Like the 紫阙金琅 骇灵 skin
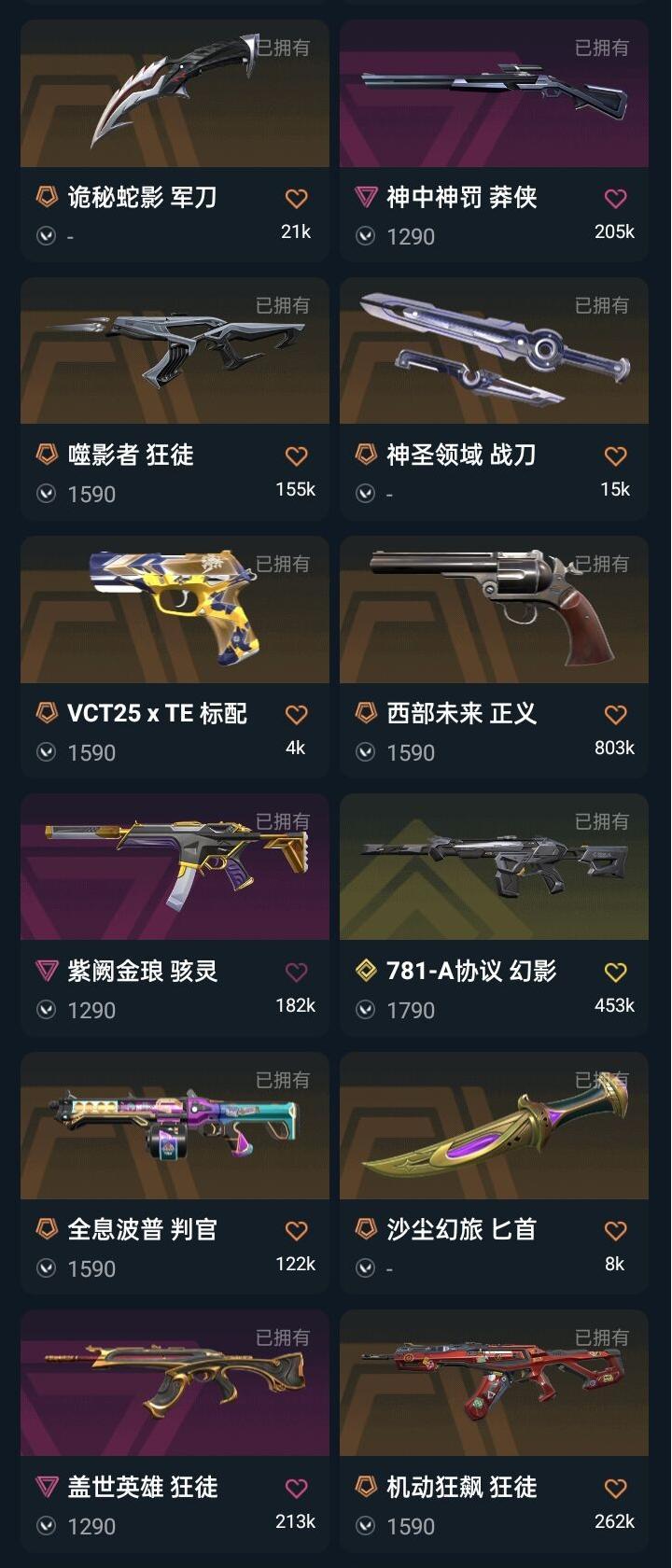This screenshot has width=672, height=1568. click(x=296, y=972)
